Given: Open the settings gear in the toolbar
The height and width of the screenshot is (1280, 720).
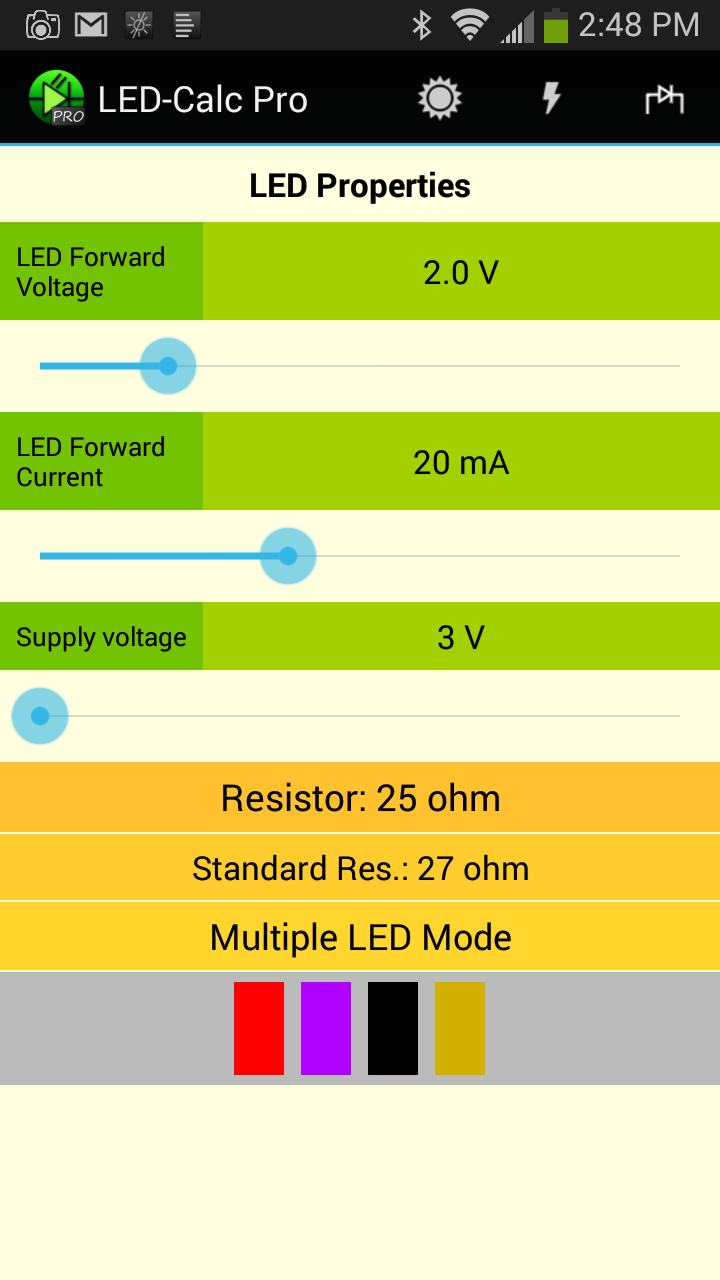Looking at the screenshot, I should (439, 97).
